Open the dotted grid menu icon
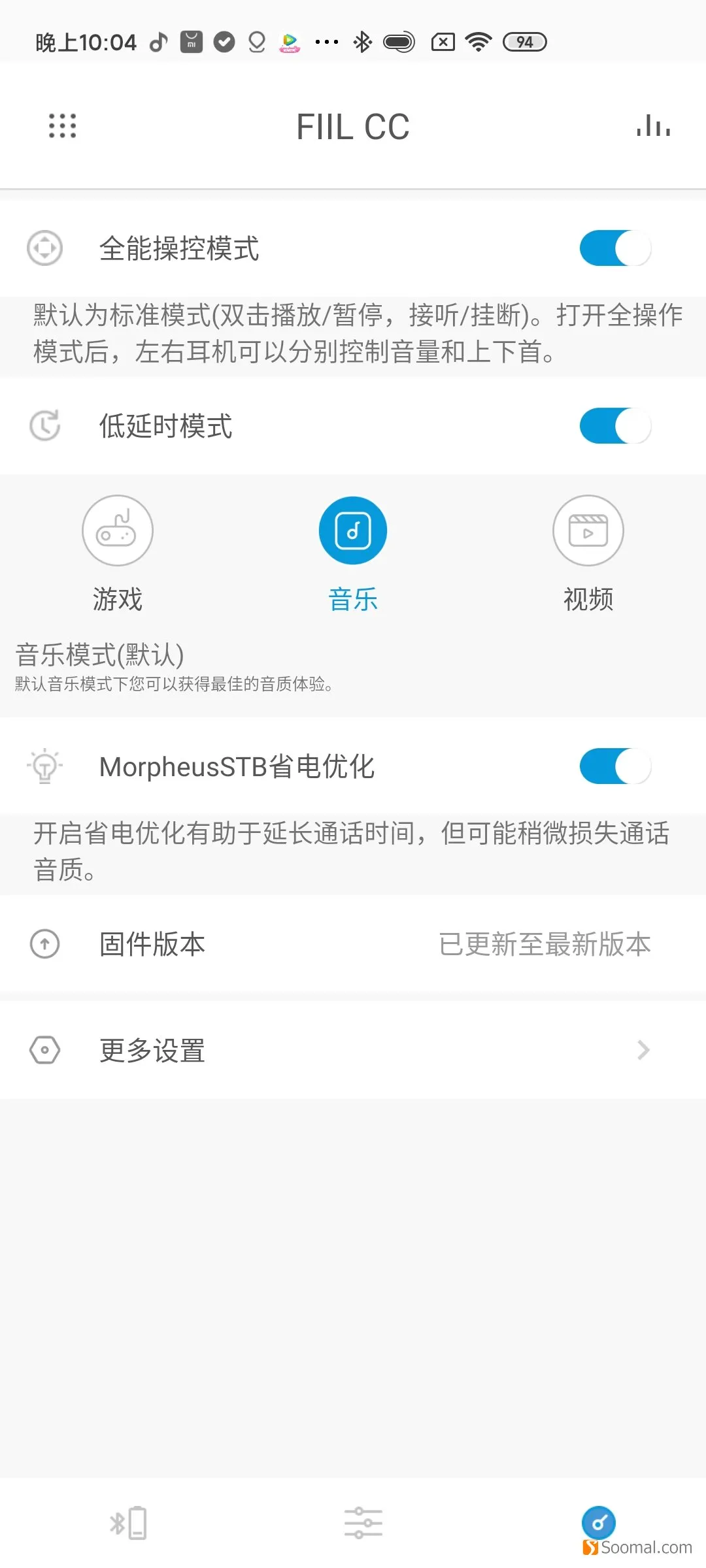Viewport: 706px width, 1568px height. coord(63,125)
